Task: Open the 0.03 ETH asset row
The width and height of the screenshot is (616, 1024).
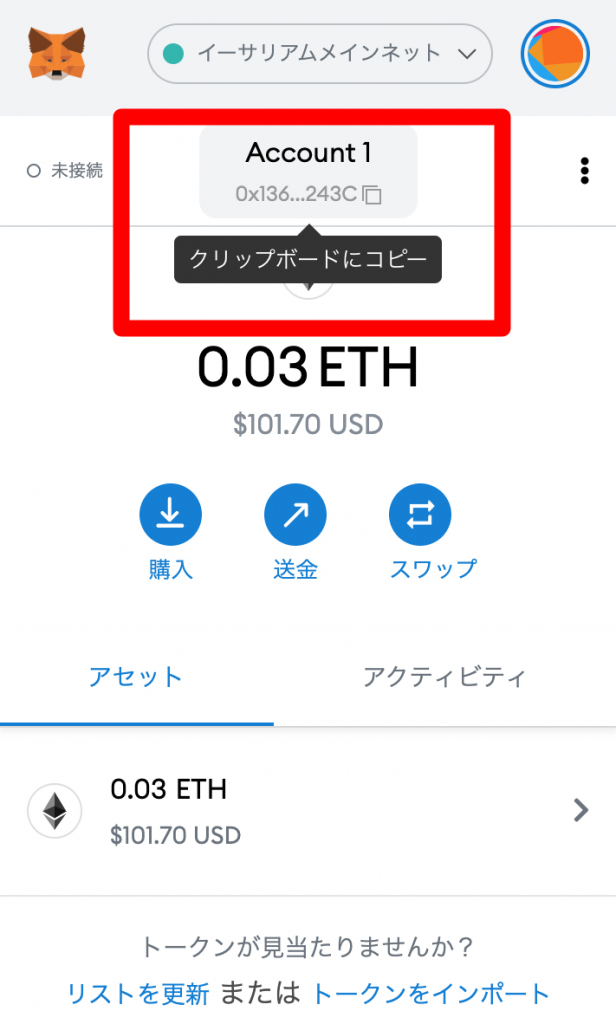Action: (x=308, y=810)
